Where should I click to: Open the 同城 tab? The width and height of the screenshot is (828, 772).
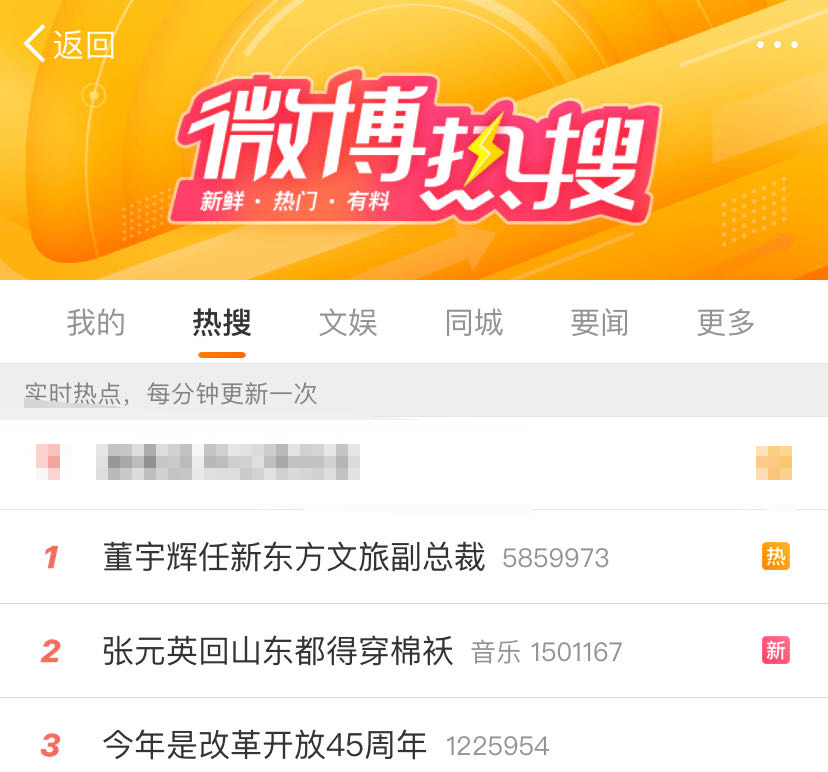coord(474,323)
